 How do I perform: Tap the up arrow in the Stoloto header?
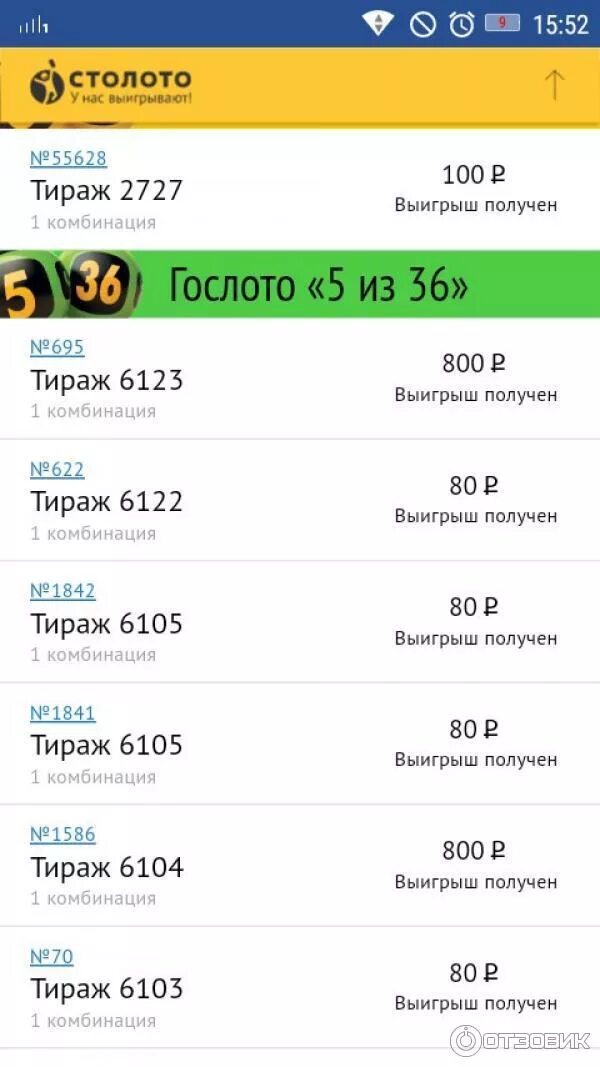tap(554, 84)
